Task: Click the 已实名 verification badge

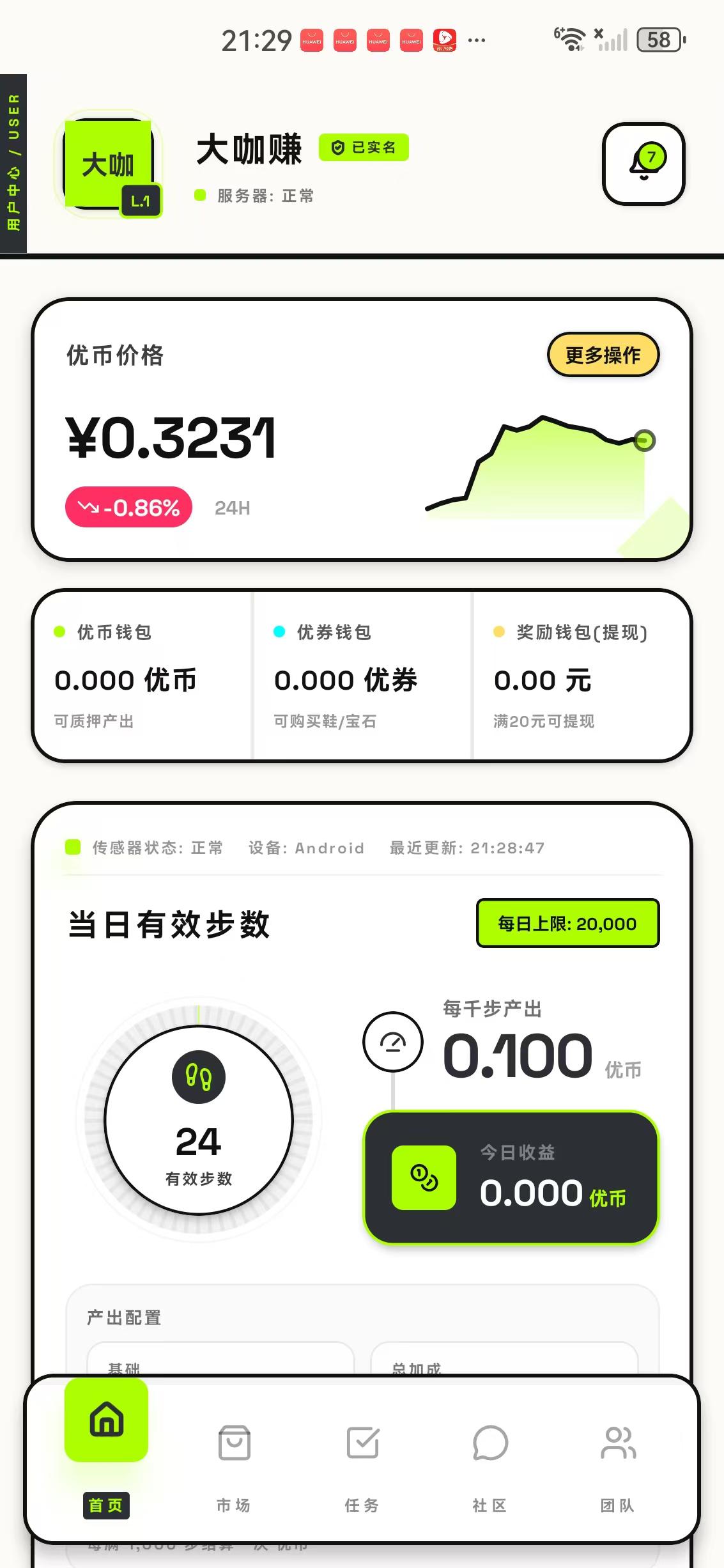Action: 365,147
